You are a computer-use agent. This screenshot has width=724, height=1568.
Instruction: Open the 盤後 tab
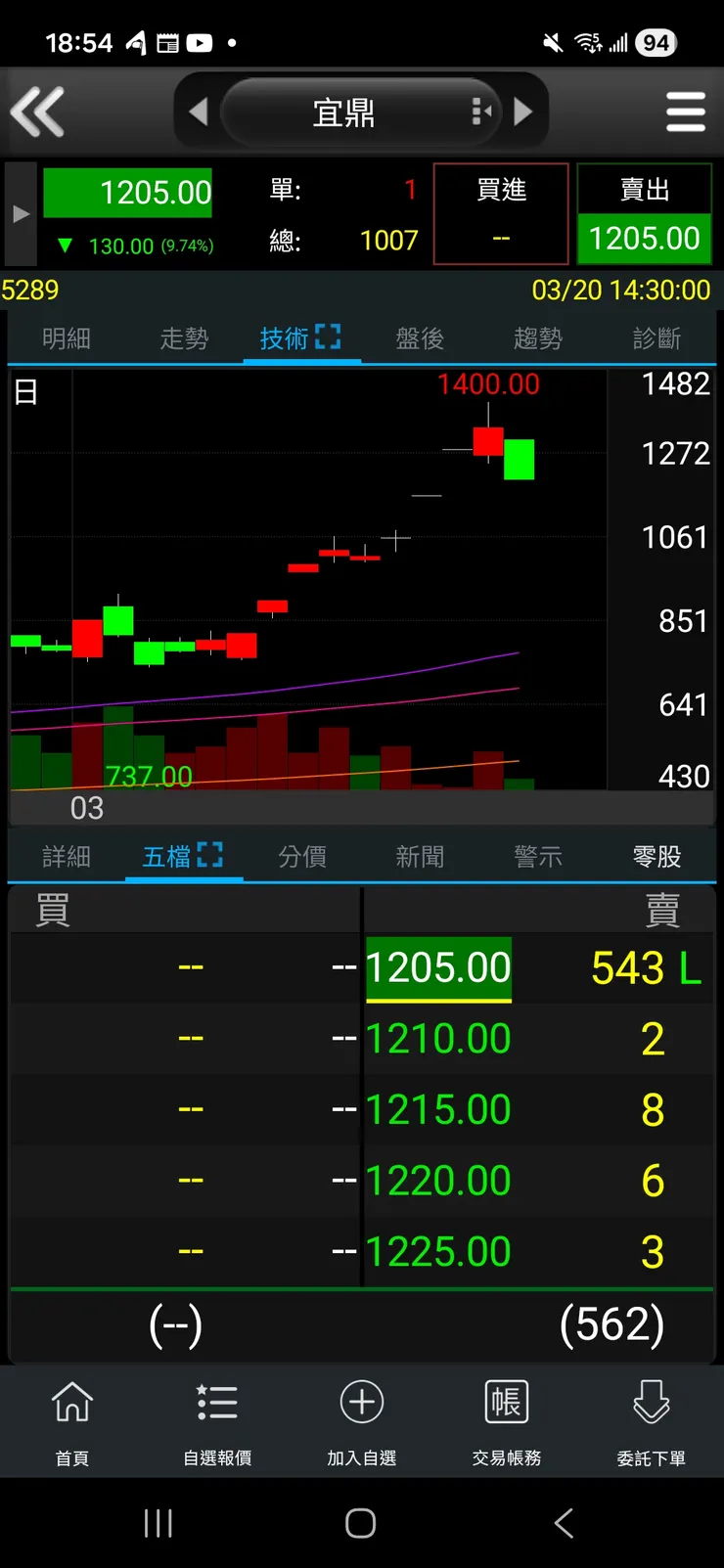pos(420,338)
